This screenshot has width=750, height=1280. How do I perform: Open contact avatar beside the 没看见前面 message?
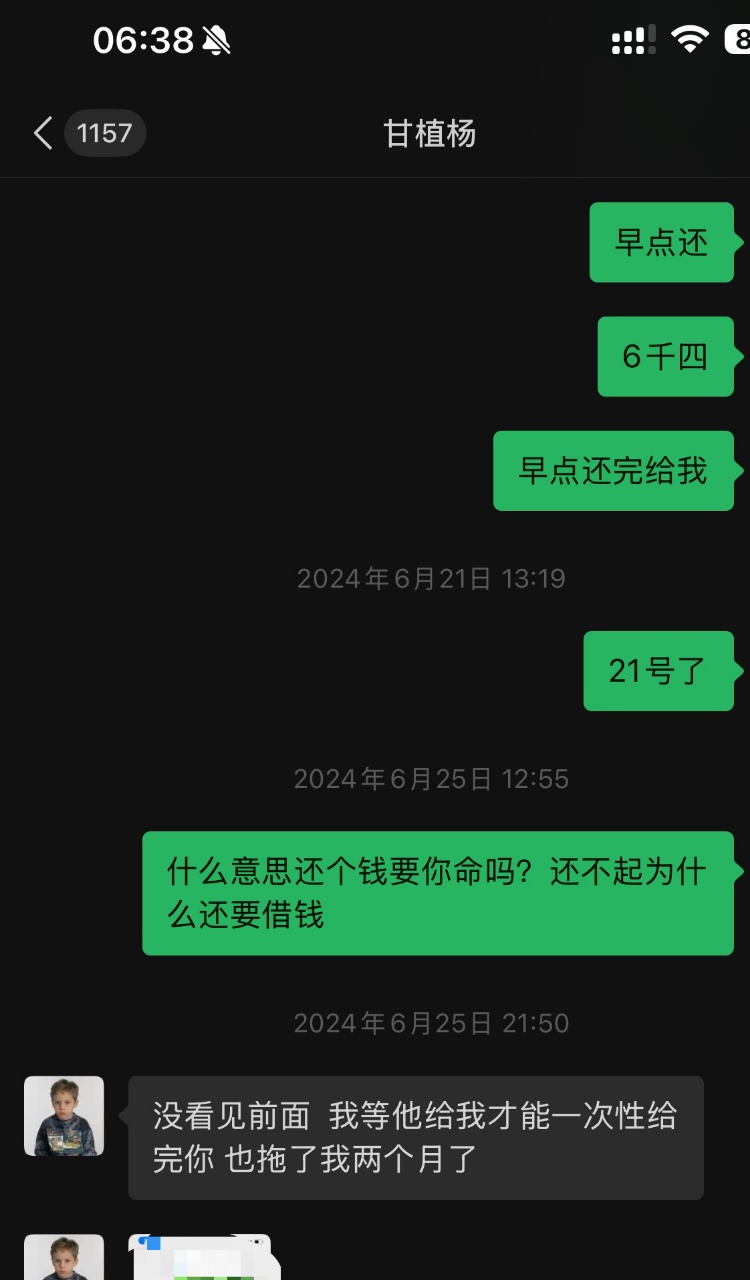64,1116
